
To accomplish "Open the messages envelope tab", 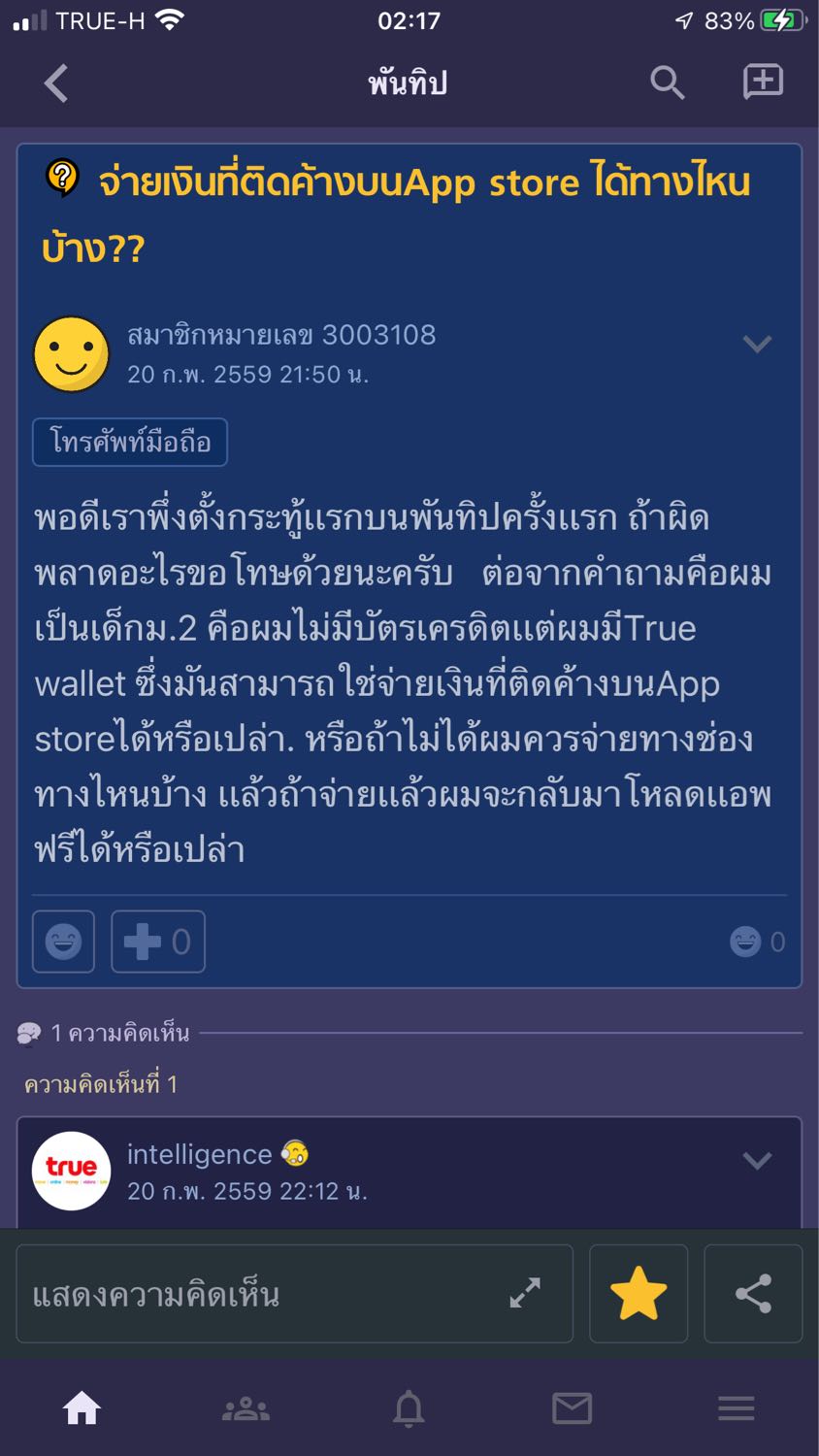I will coord(572,1408).
